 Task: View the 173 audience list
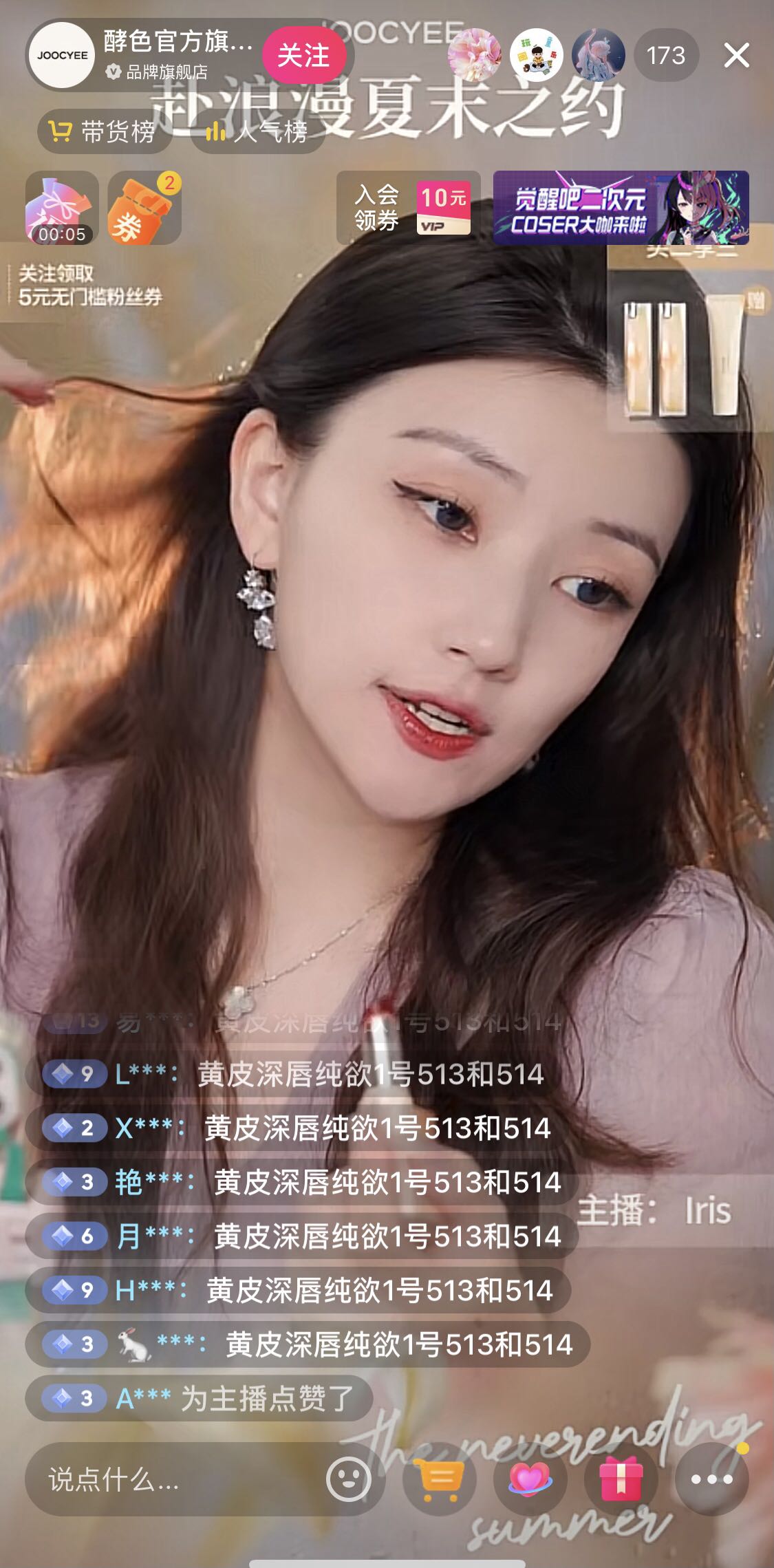coord(665,56)
